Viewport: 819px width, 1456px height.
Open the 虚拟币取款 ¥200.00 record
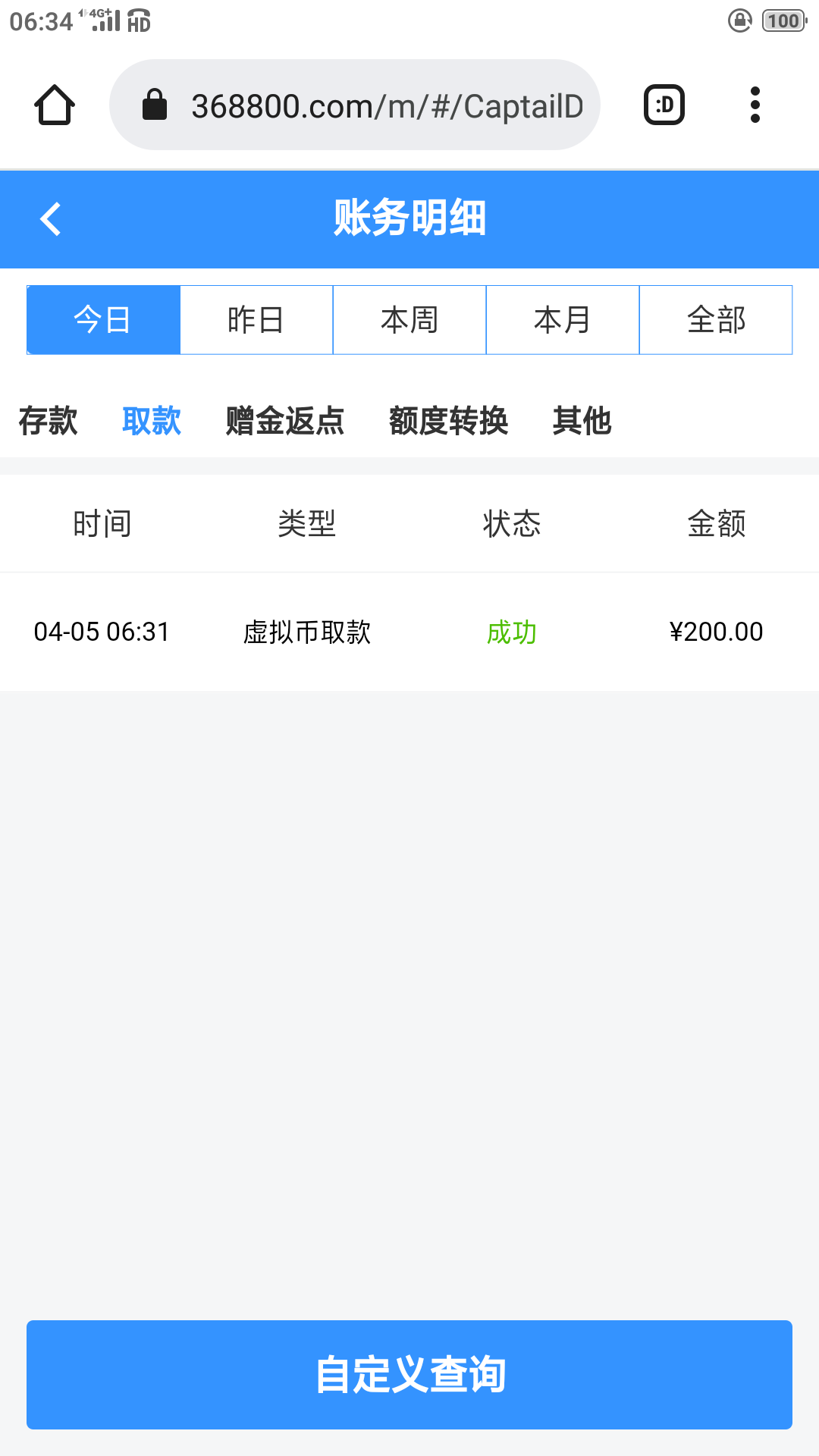click(x=409, y=632)
